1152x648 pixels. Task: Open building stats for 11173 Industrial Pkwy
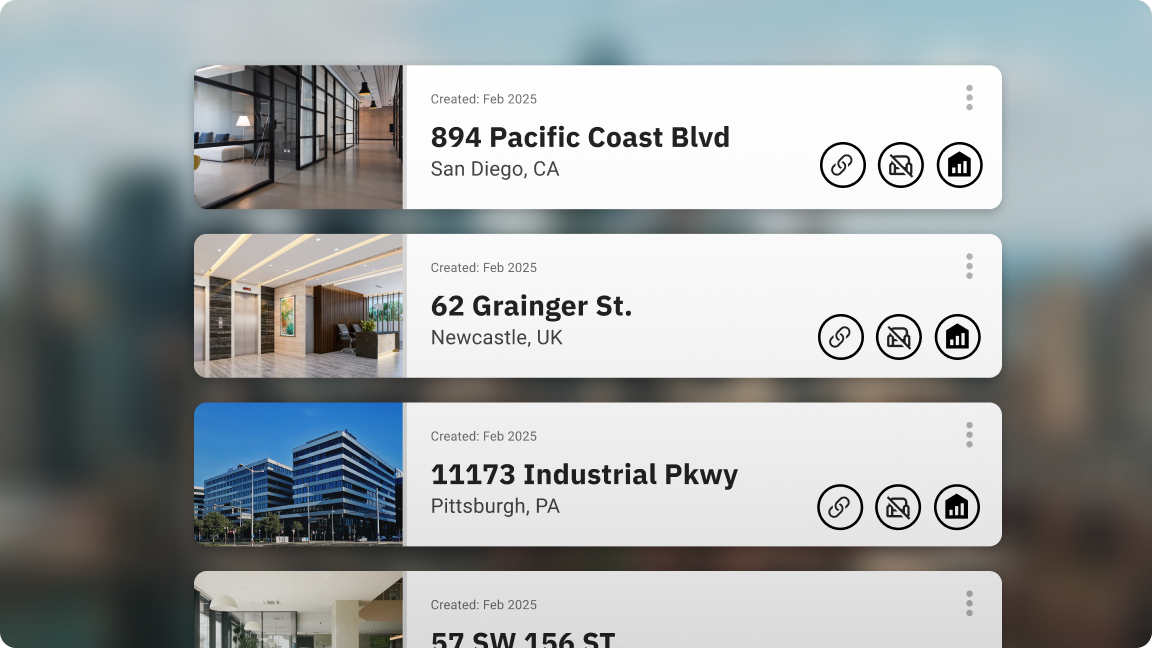point(956,507)
